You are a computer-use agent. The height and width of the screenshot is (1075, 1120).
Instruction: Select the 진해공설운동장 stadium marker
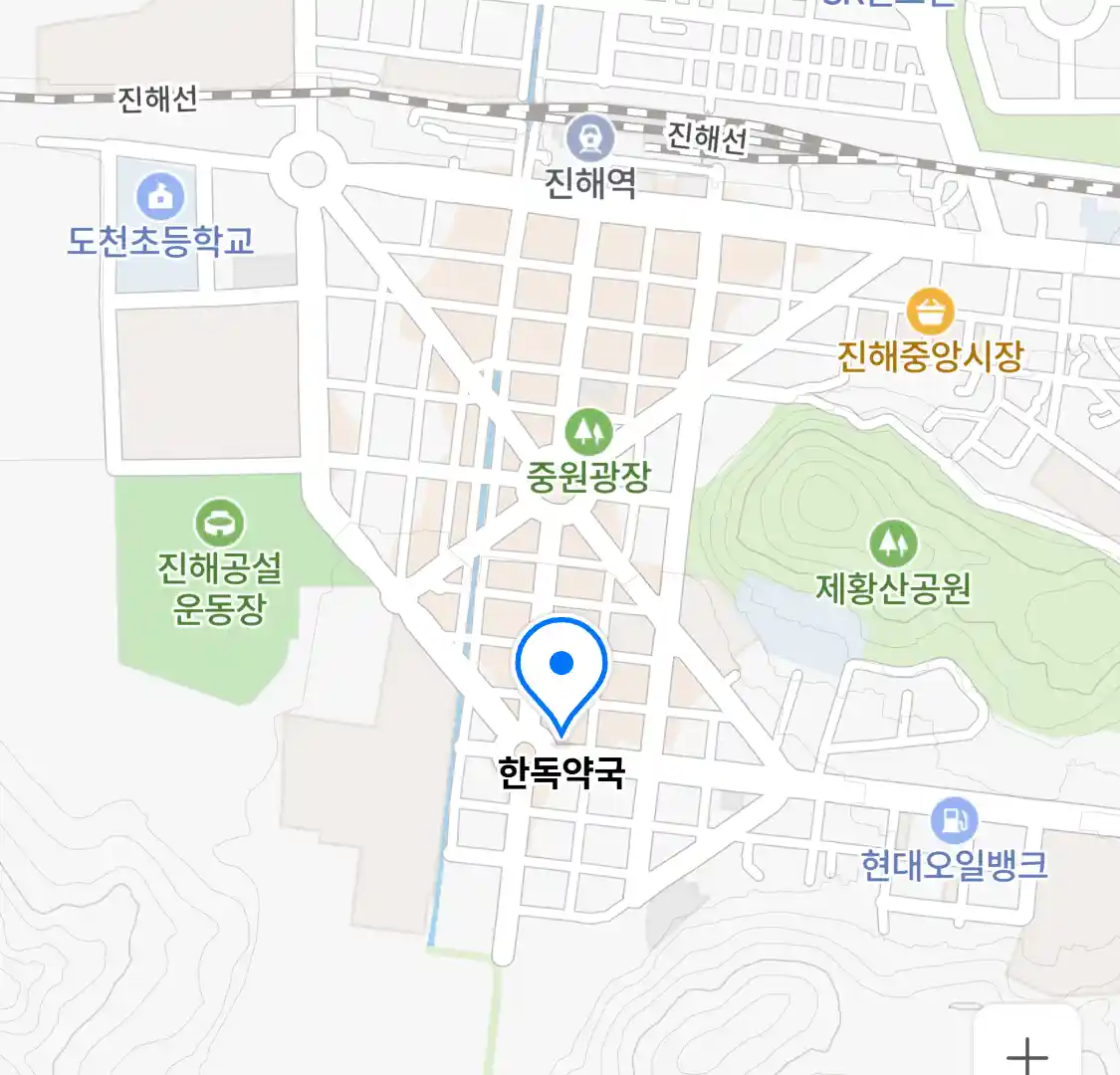point(219,521)
